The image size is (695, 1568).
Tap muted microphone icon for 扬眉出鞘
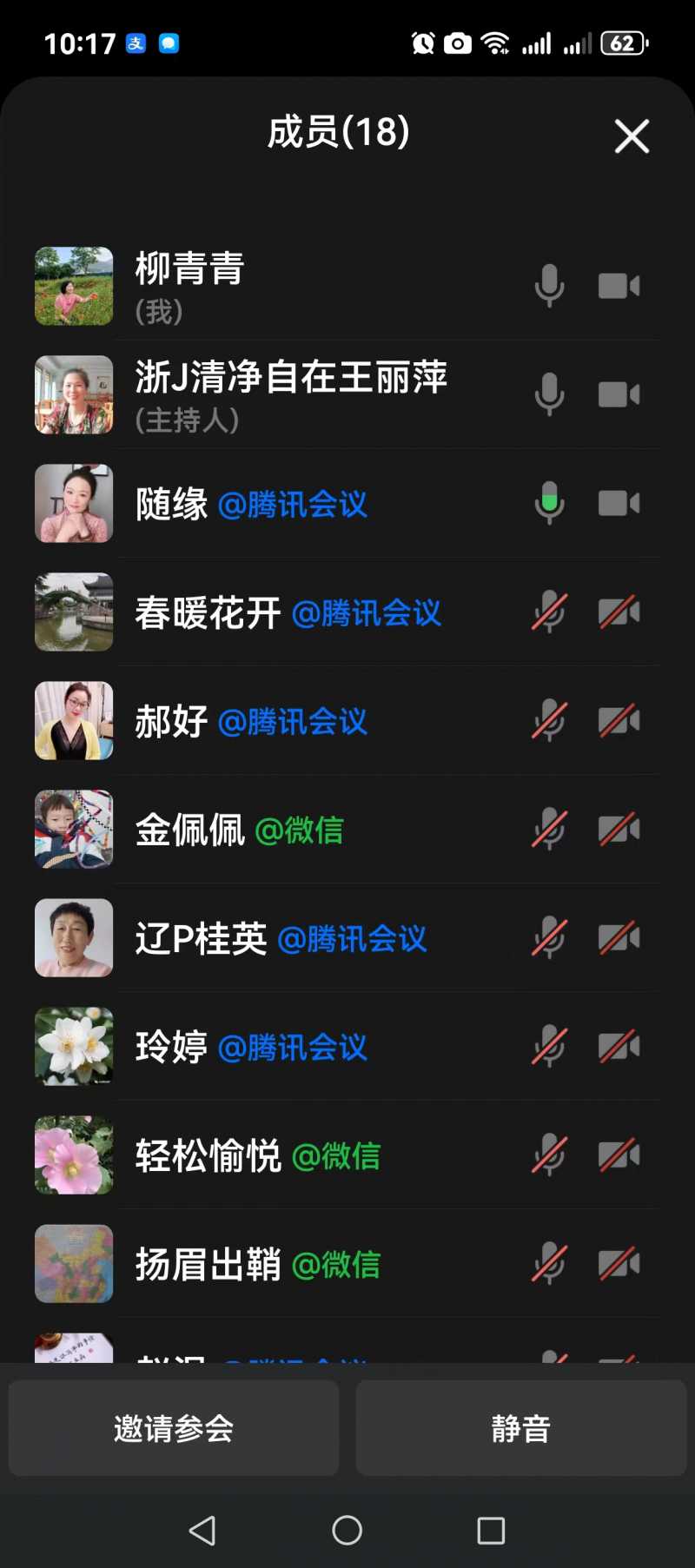[x=549, y=1264]
